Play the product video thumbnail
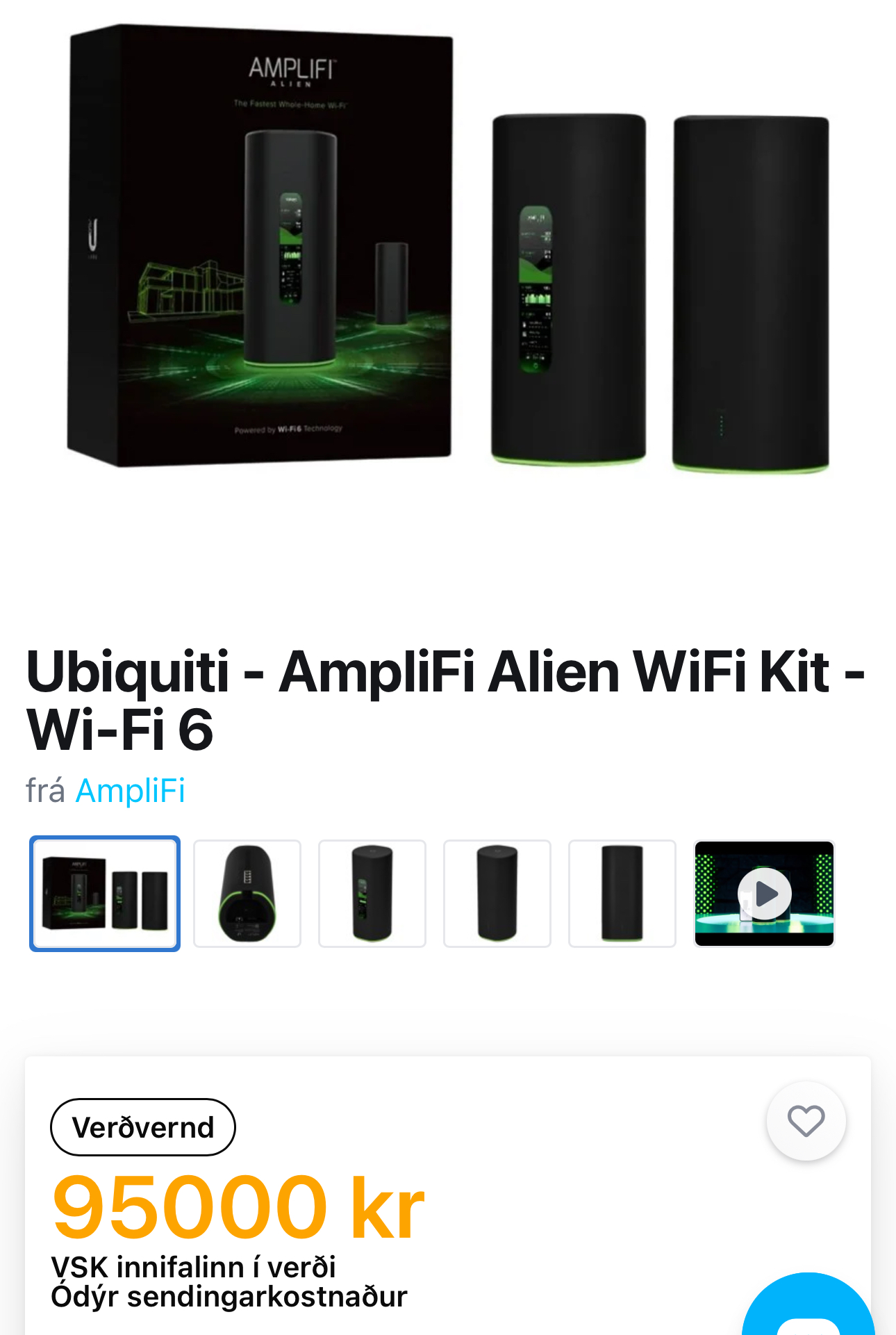 [764, 893]
